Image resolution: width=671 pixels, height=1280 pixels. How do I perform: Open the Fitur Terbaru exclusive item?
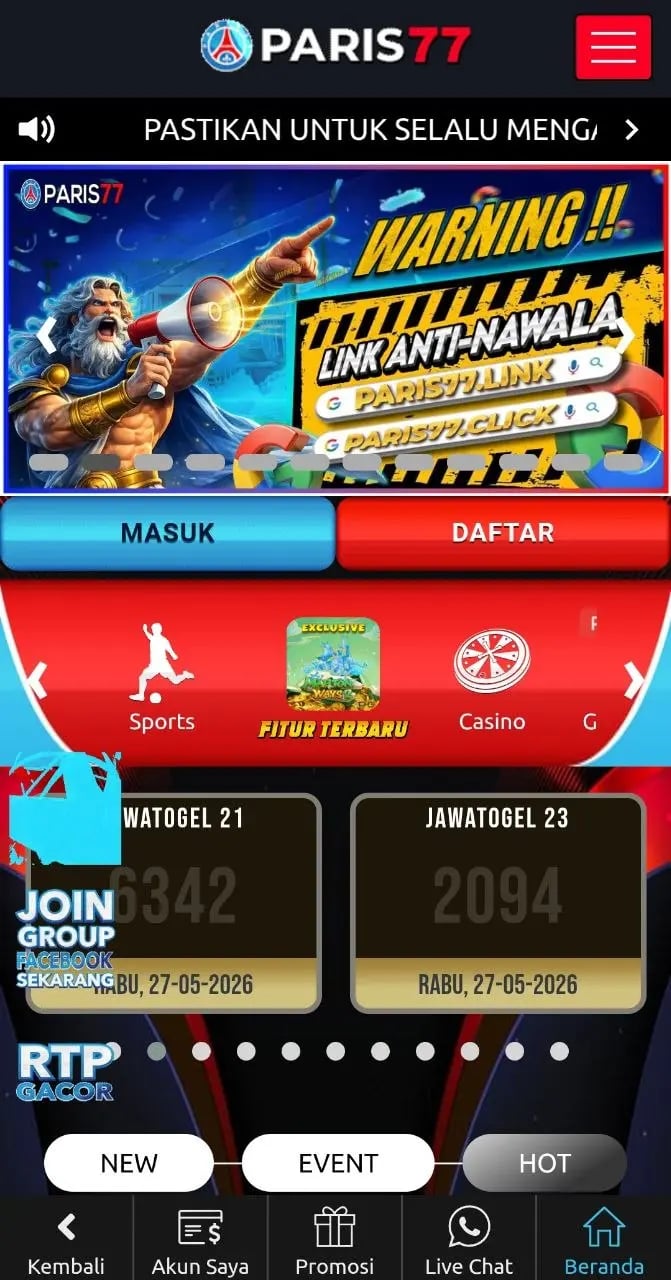[x=333, y=678]
